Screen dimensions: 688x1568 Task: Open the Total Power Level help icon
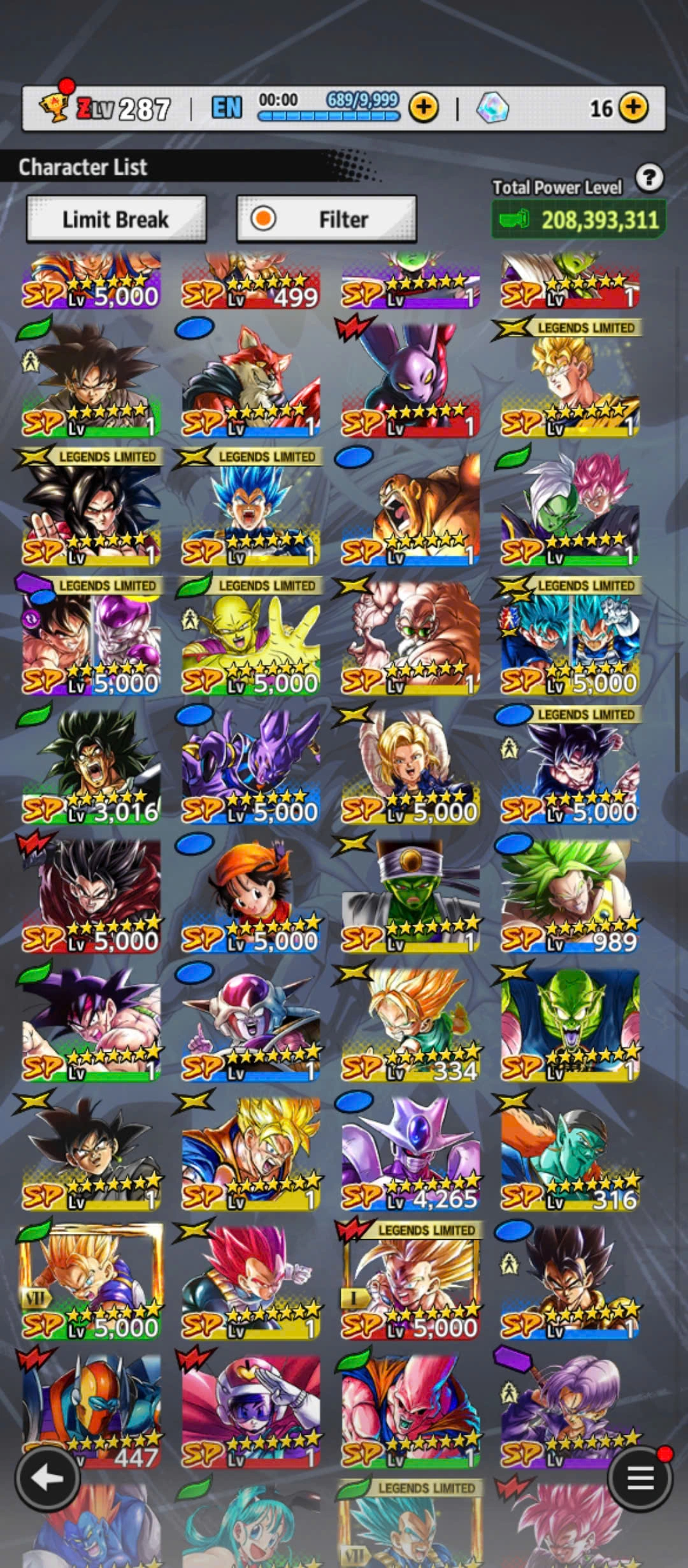649,178
